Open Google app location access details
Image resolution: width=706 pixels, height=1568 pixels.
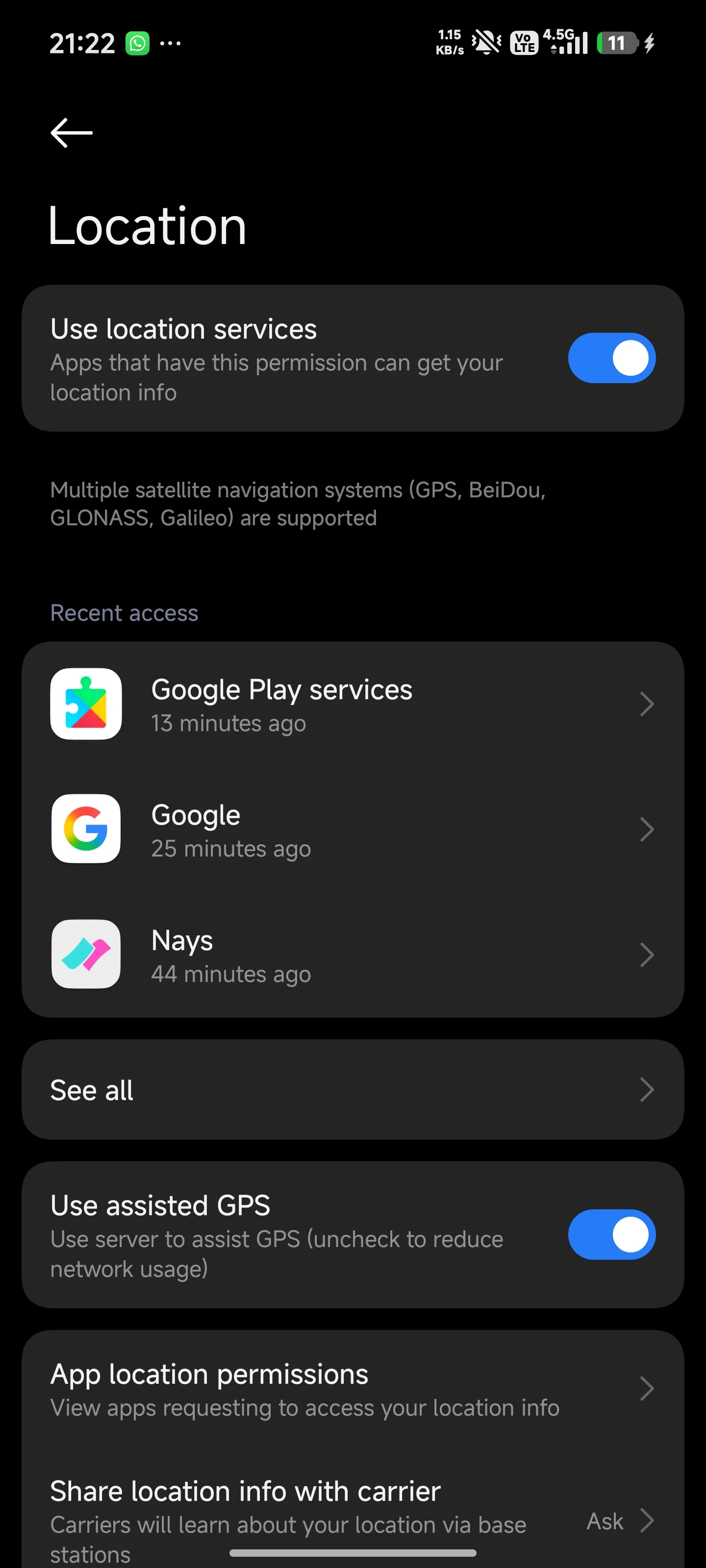(352, 830)
